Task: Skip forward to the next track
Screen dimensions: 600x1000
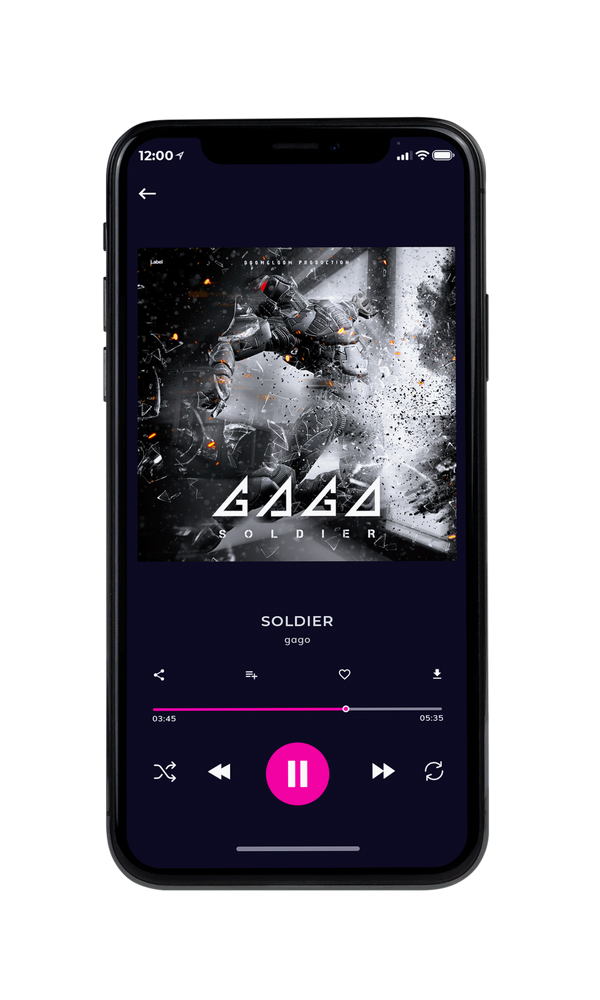Action: coord(383,771)
